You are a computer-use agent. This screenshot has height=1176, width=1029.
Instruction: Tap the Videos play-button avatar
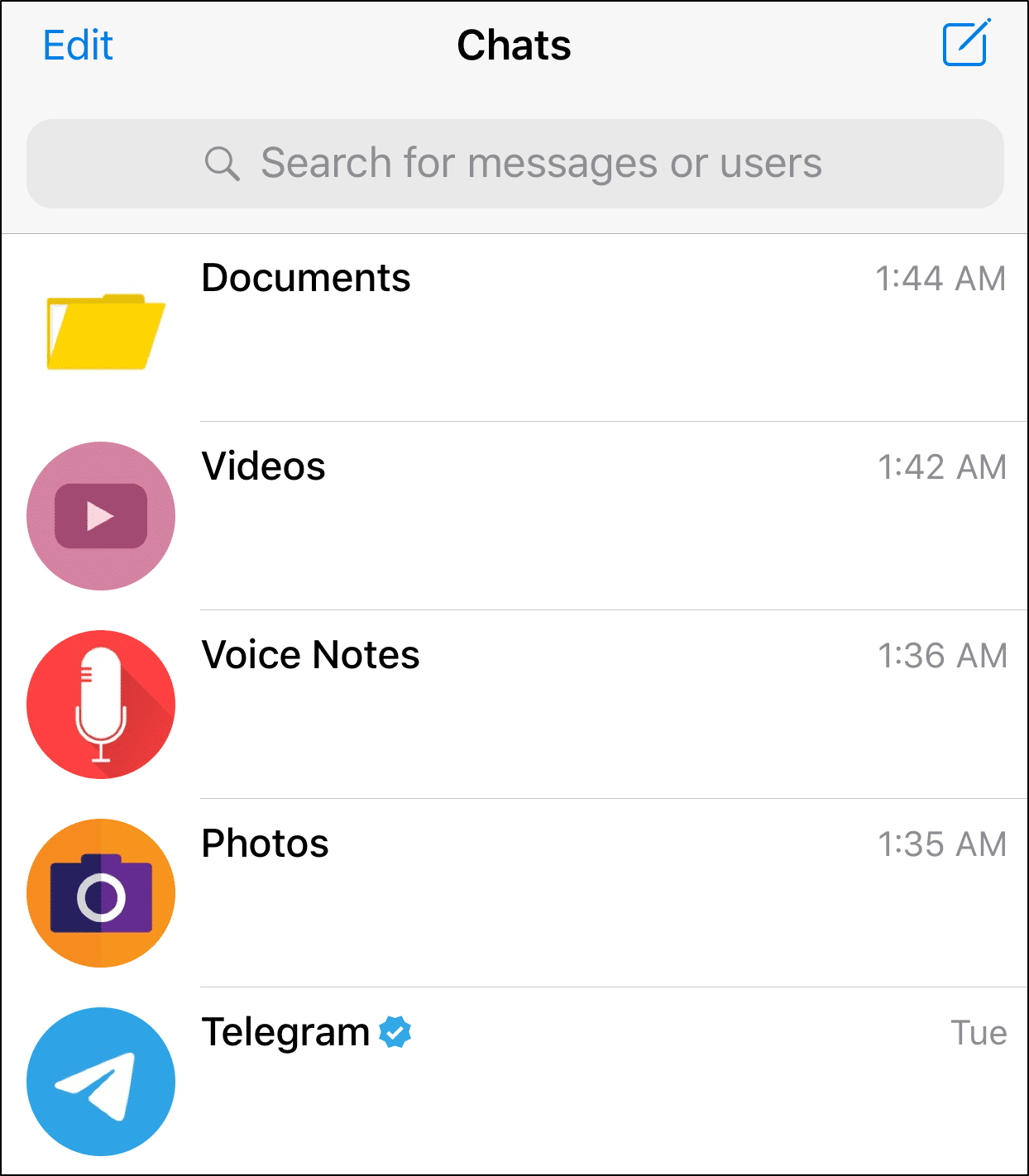click(x=100, y=514)
